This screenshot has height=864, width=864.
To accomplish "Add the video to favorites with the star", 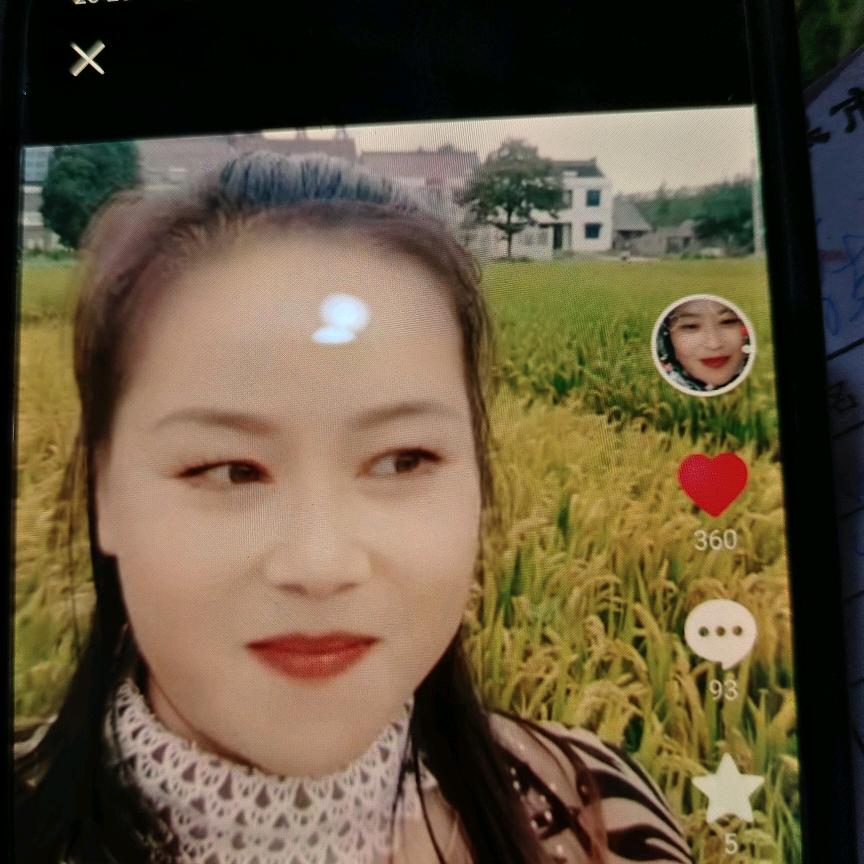I will (x=728, y=789).
